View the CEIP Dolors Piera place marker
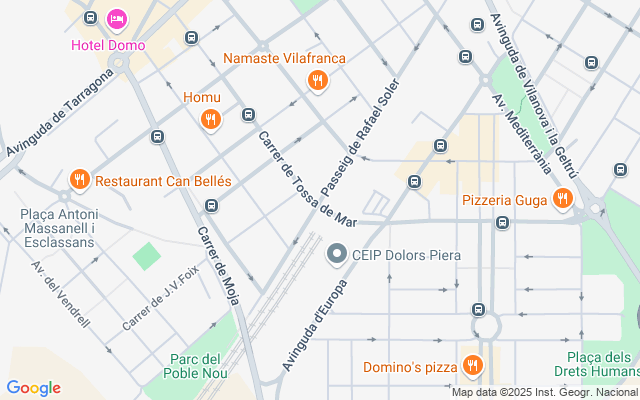 tap(337, 255)
